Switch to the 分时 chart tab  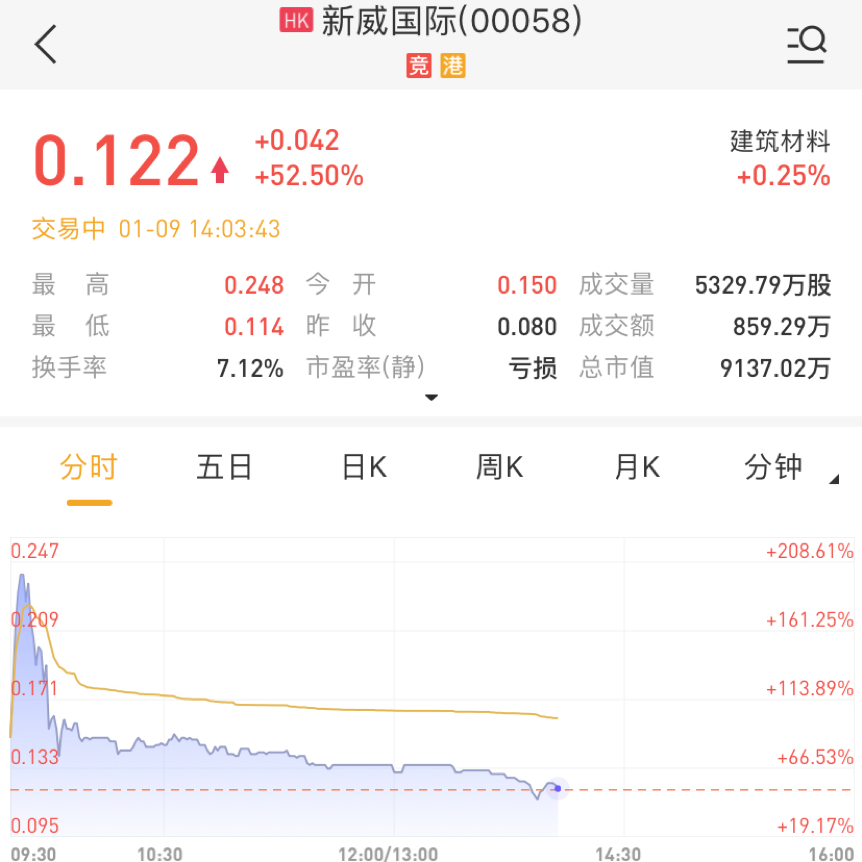point(88,467)
